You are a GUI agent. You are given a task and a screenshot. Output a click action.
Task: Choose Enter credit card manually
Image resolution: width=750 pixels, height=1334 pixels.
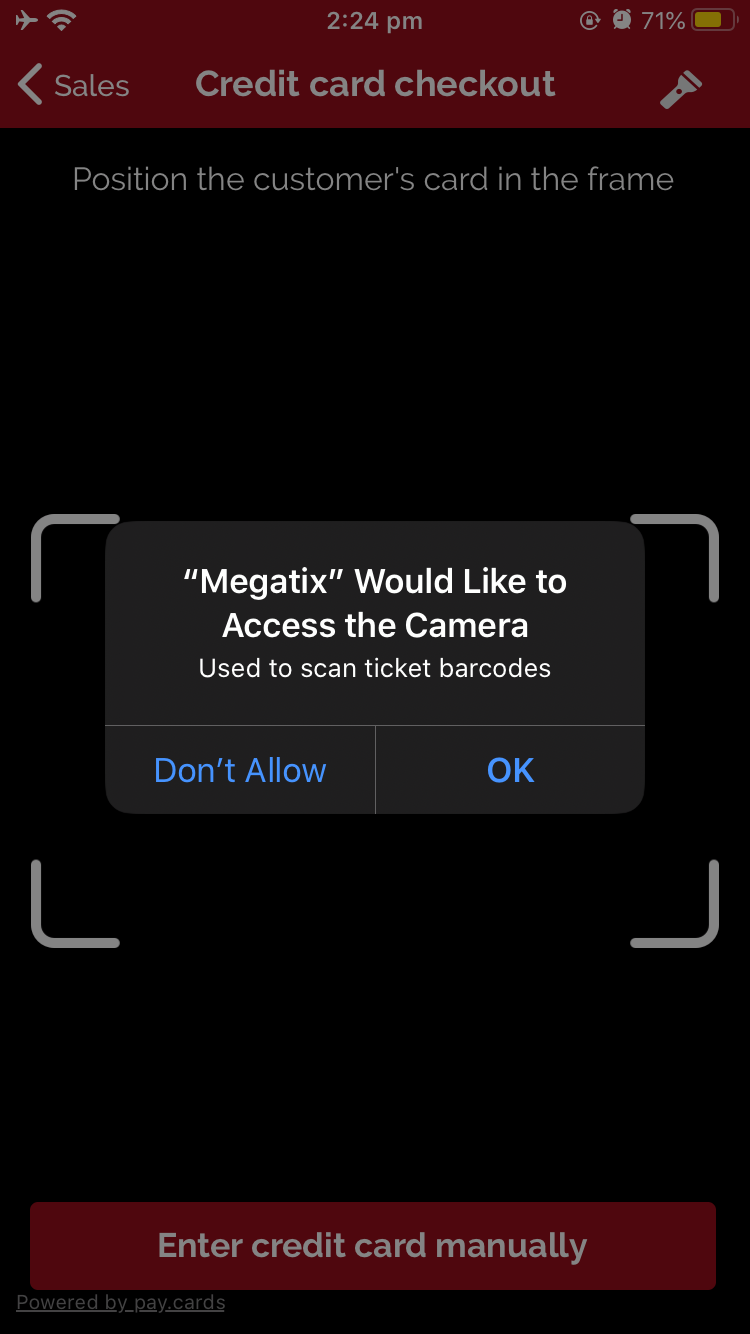(x=372, y=1246)
